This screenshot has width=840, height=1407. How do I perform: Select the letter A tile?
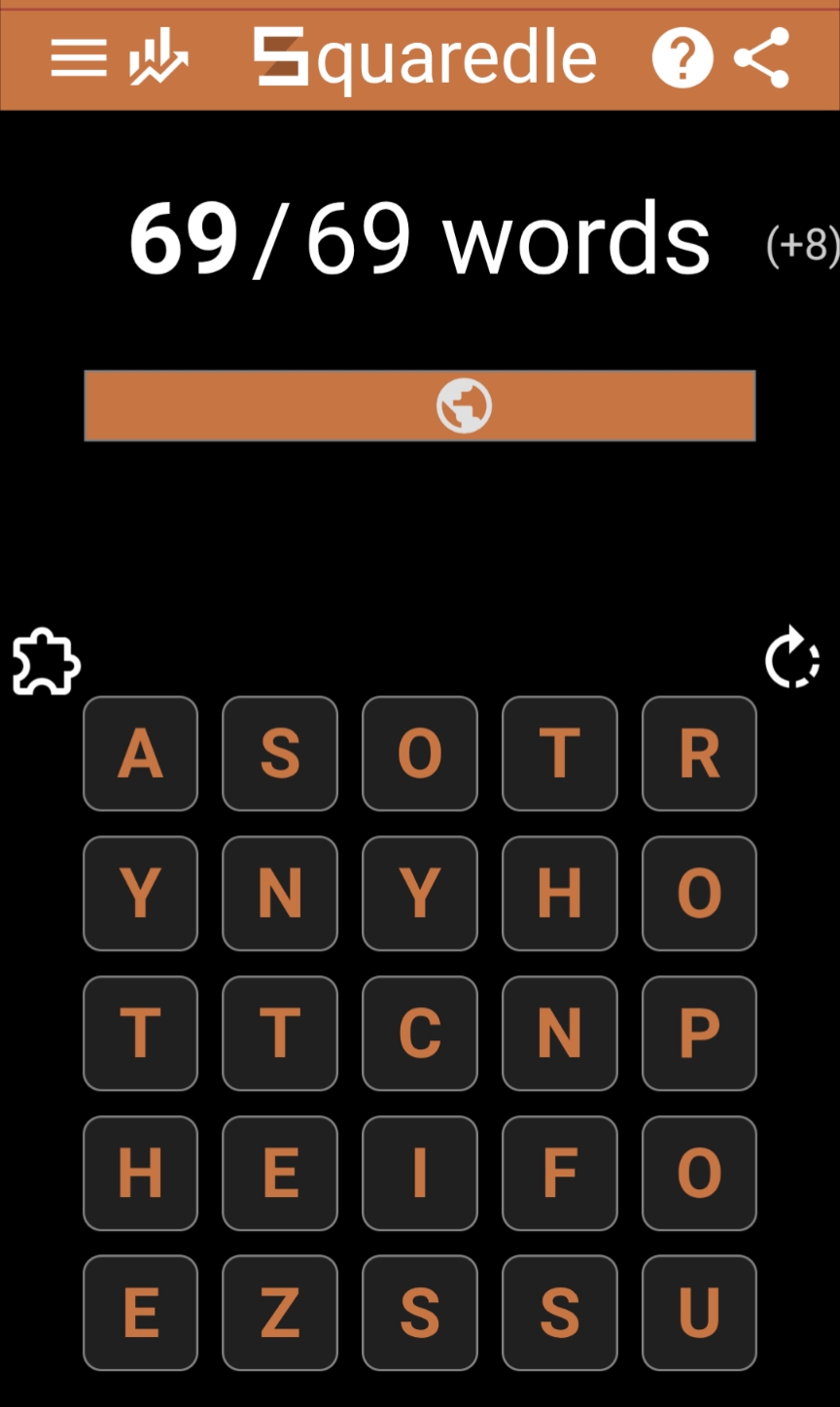tap(140, 754)
